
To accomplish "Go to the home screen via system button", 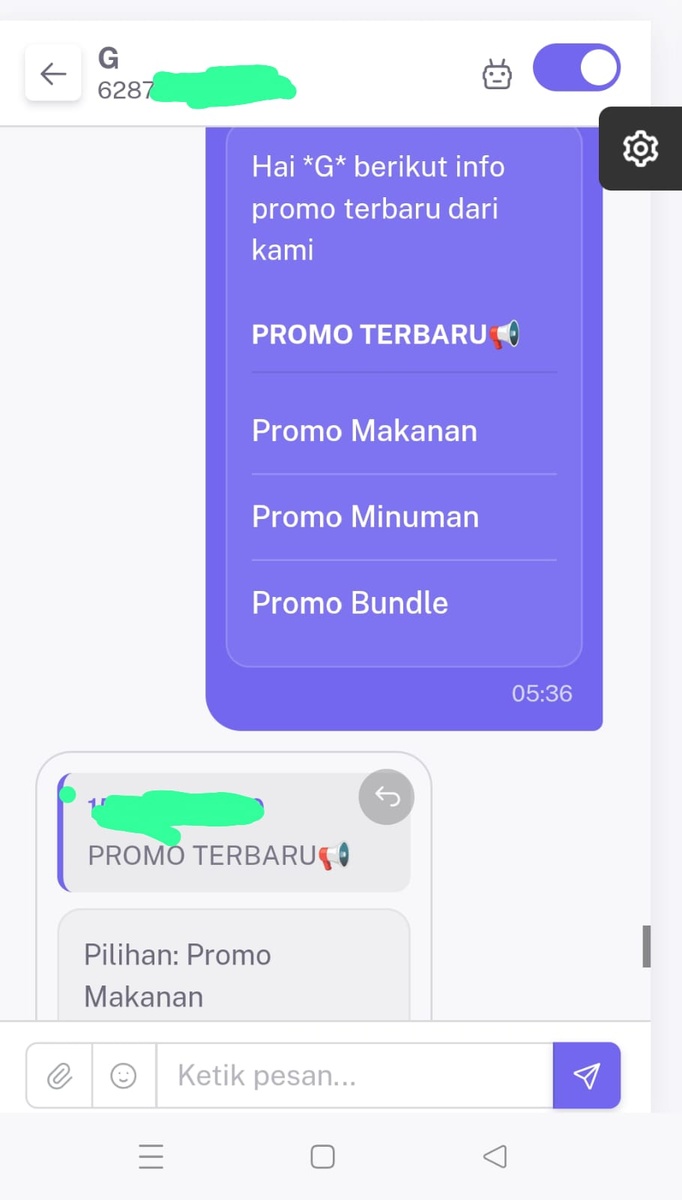I will click(322, 1157).
